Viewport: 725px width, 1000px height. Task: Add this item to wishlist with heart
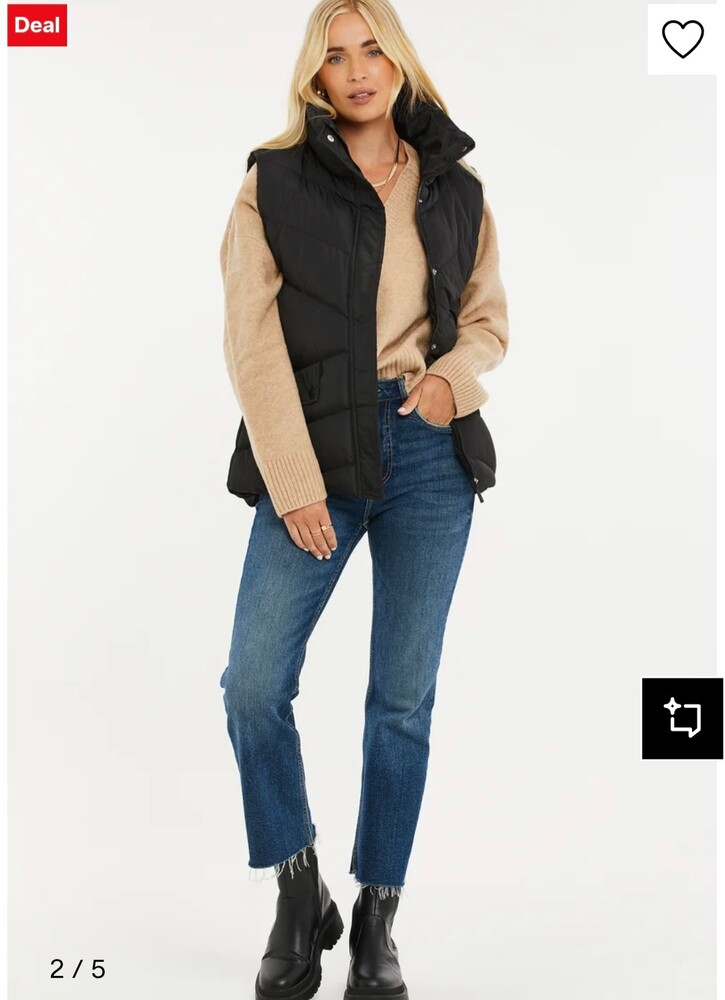pyautogui.click(x=682, y=39)
